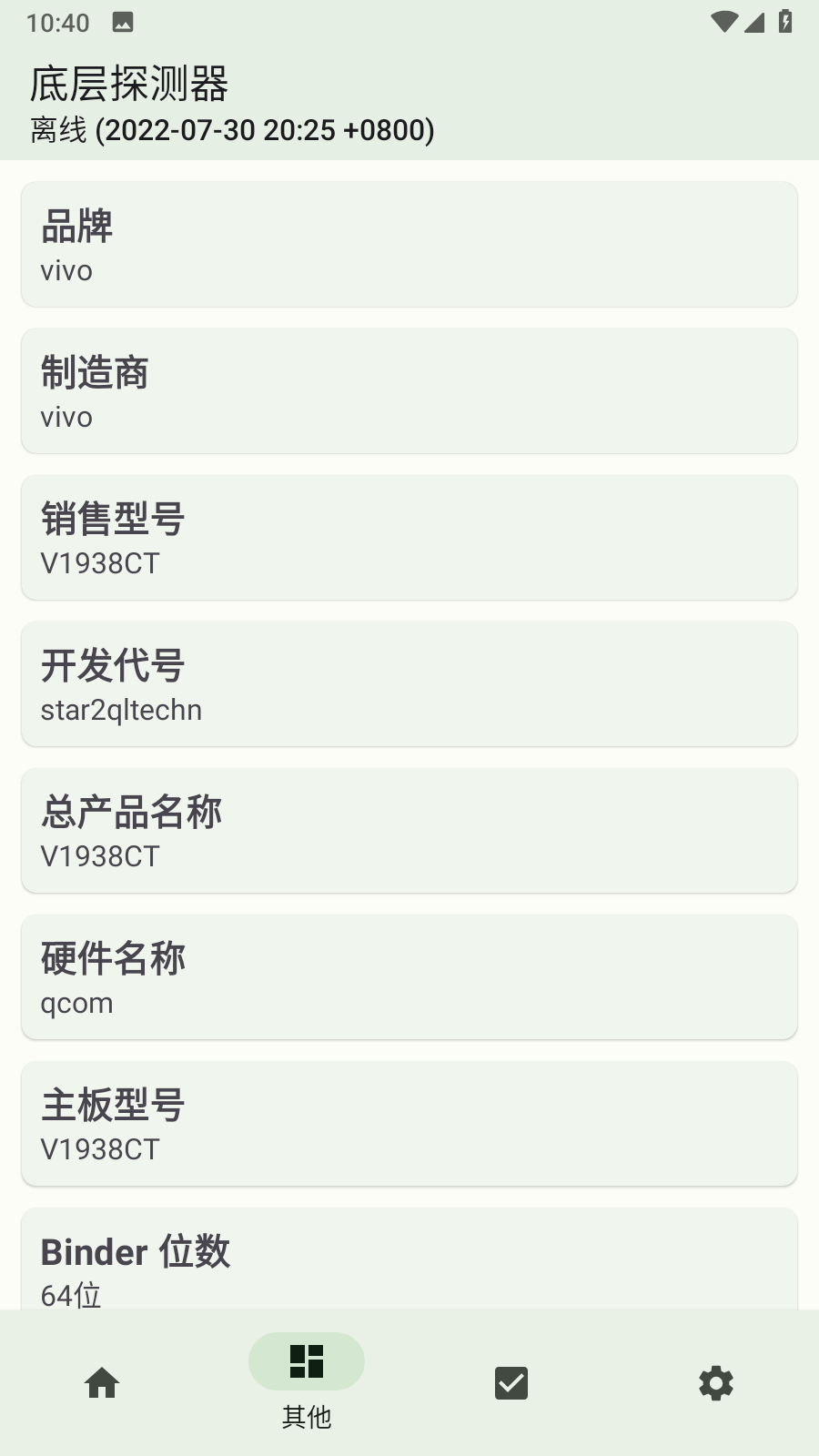Tap the 品牌 vivo card
Image resolution: width=819 pixels, height=1456 pixels.
tap(409, 243)
